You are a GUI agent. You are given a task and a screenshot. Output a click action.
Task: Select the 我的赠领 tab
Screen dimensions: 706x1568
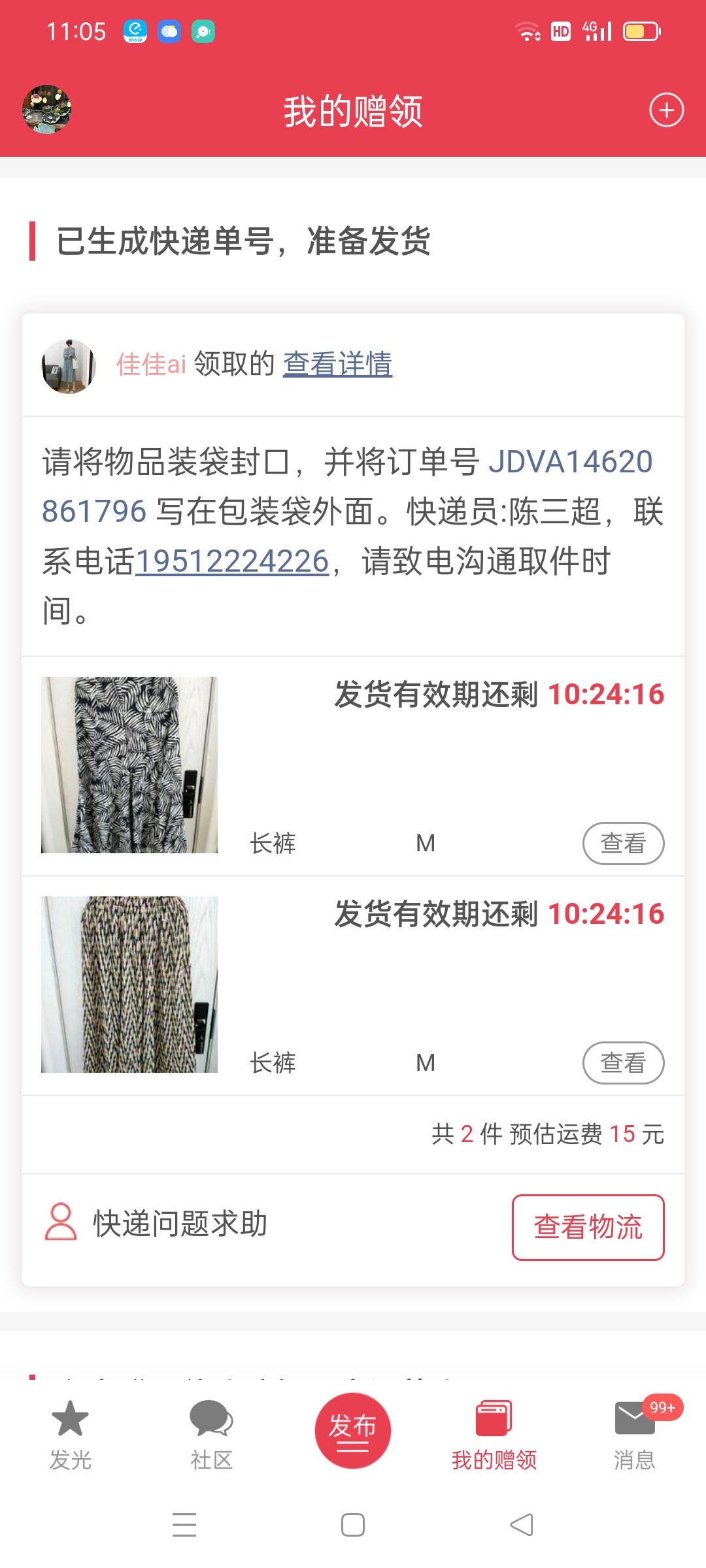coord(494,1435)
